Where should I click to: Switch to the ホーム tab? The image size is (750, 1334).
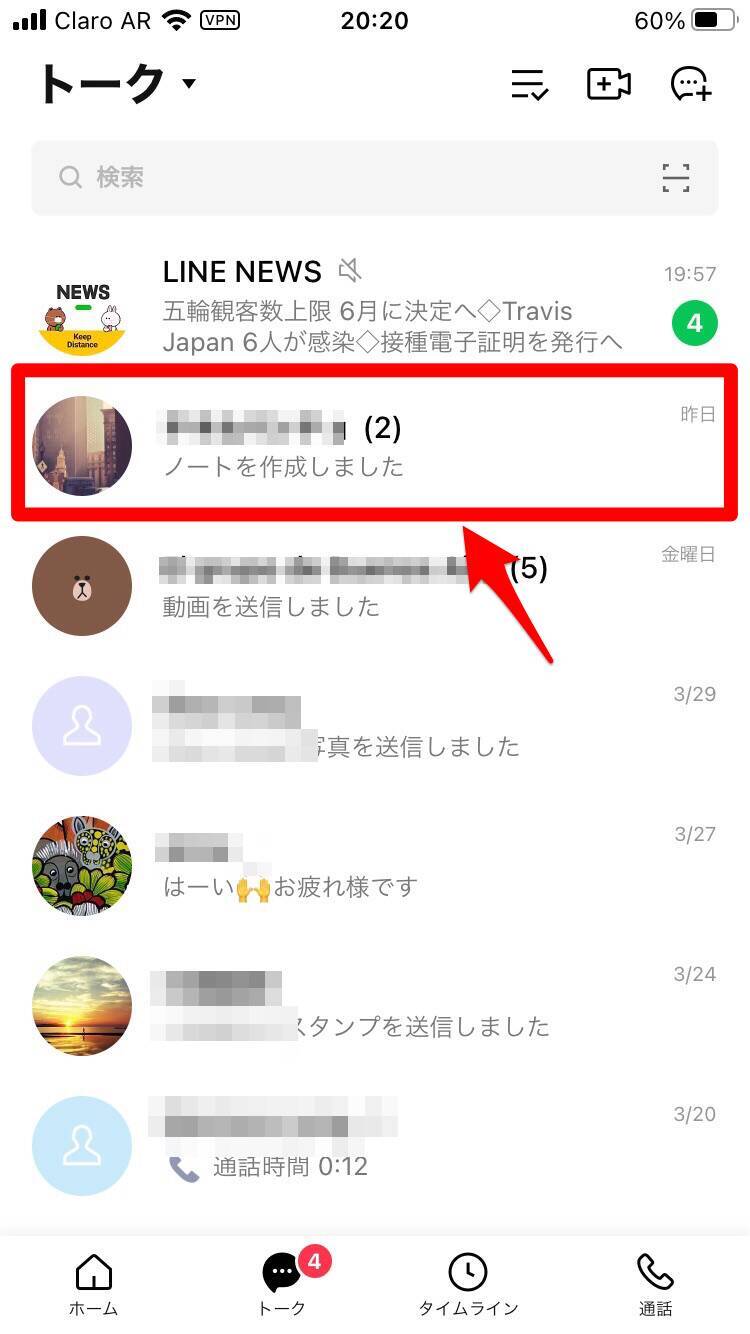pos(94,1285)
